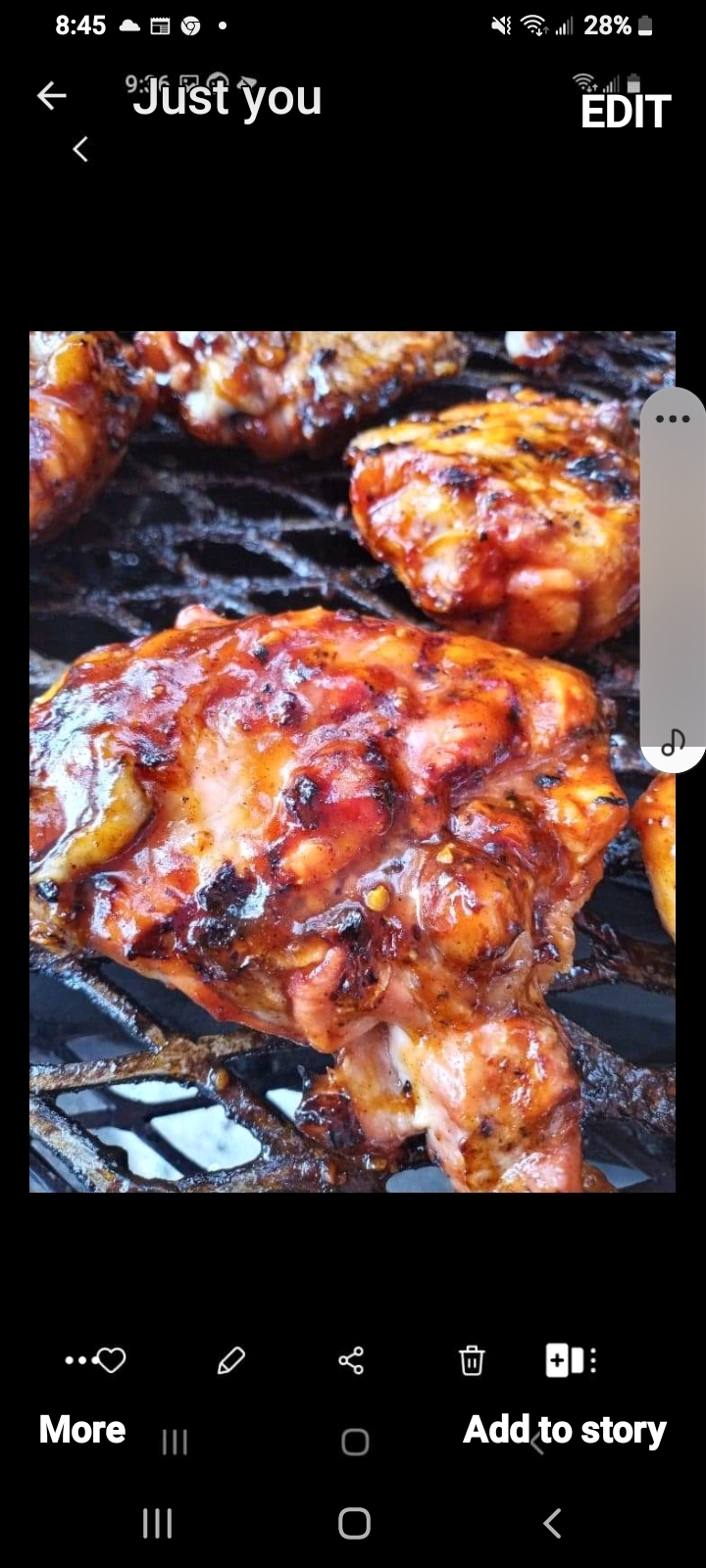Go to the home screen

coord(354,1523)
